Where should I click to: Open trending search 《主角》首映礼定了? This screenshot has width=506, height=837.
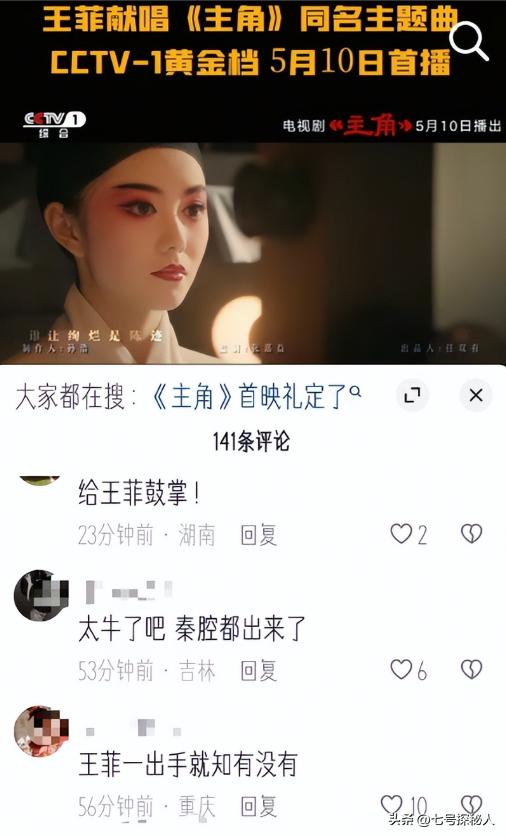tap(256, 397)
